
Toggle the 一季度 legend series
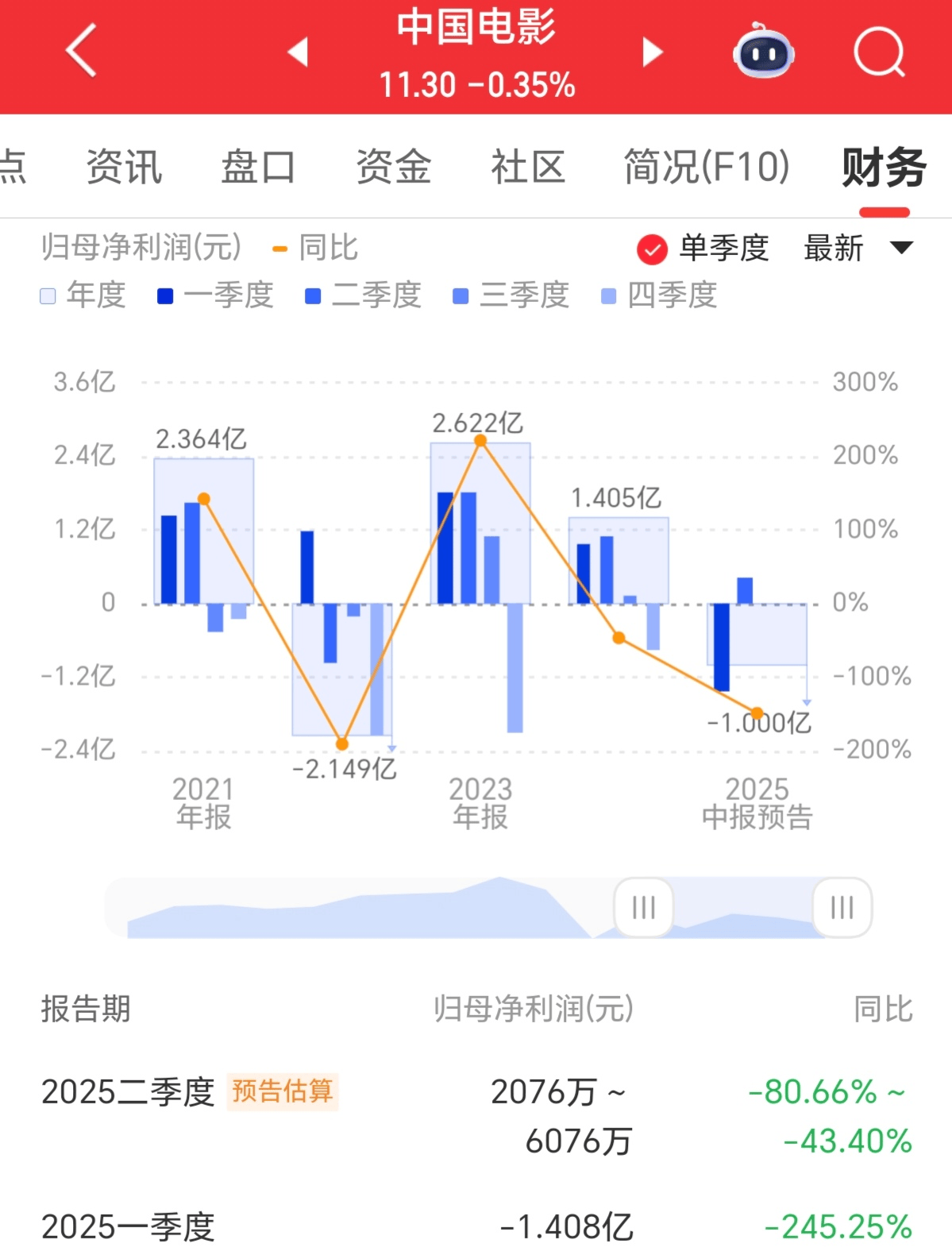[215, 295]
